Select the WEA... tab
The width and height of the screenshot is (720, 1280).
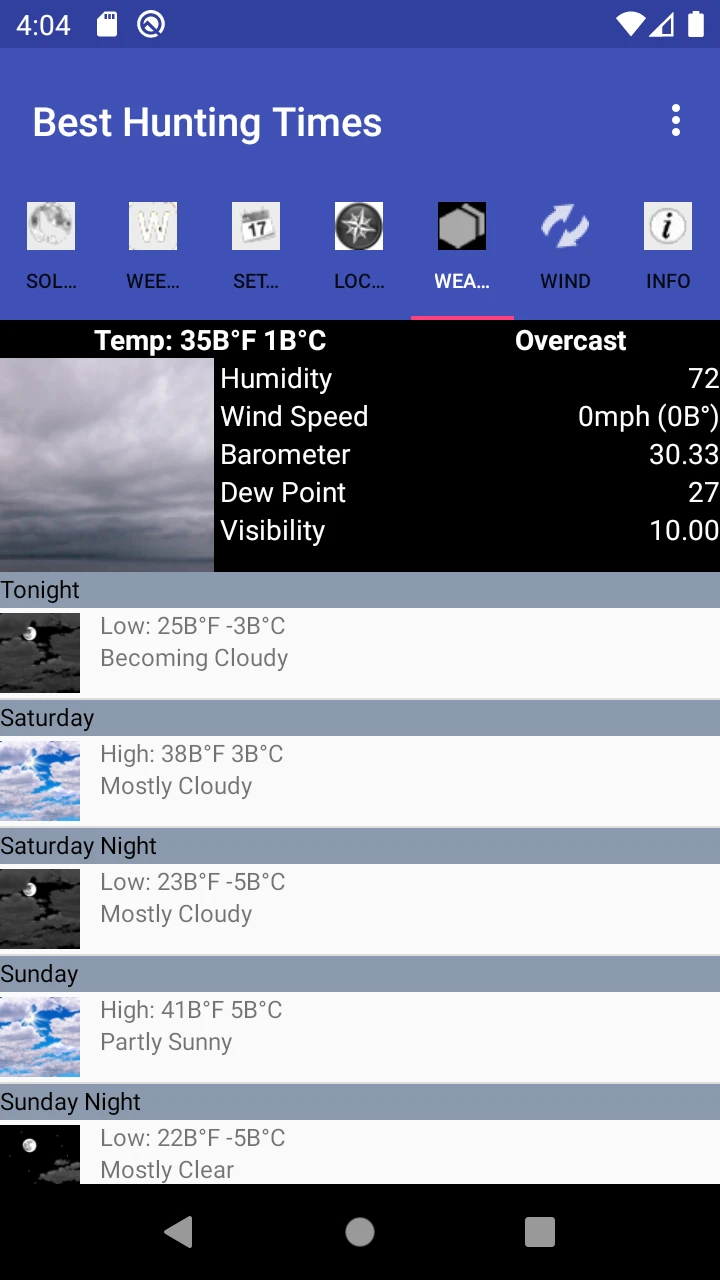coord(462,246)
